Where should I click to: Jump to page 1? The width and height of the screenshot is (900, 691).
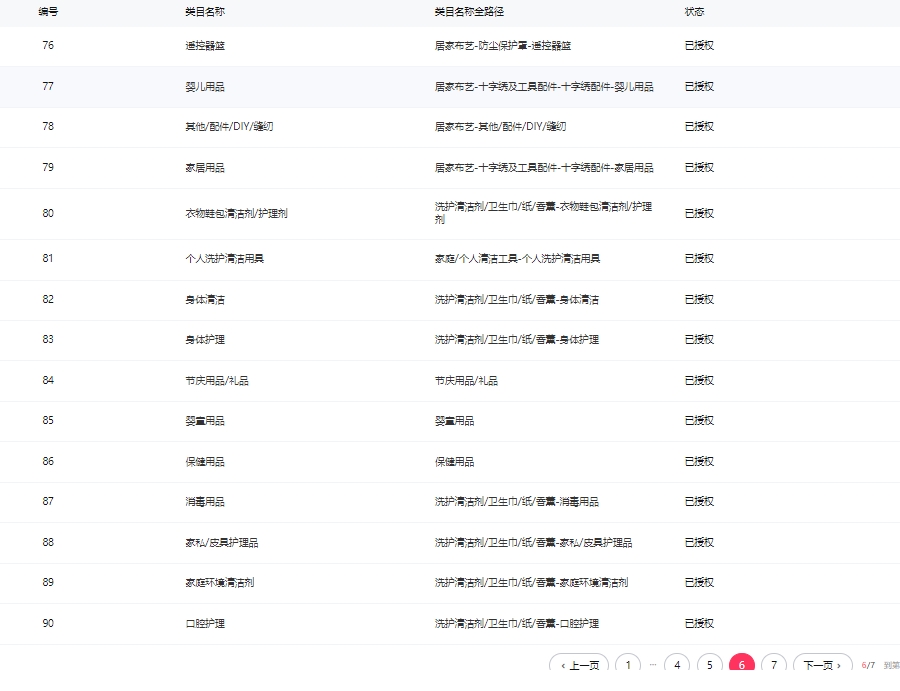(628, 665)
